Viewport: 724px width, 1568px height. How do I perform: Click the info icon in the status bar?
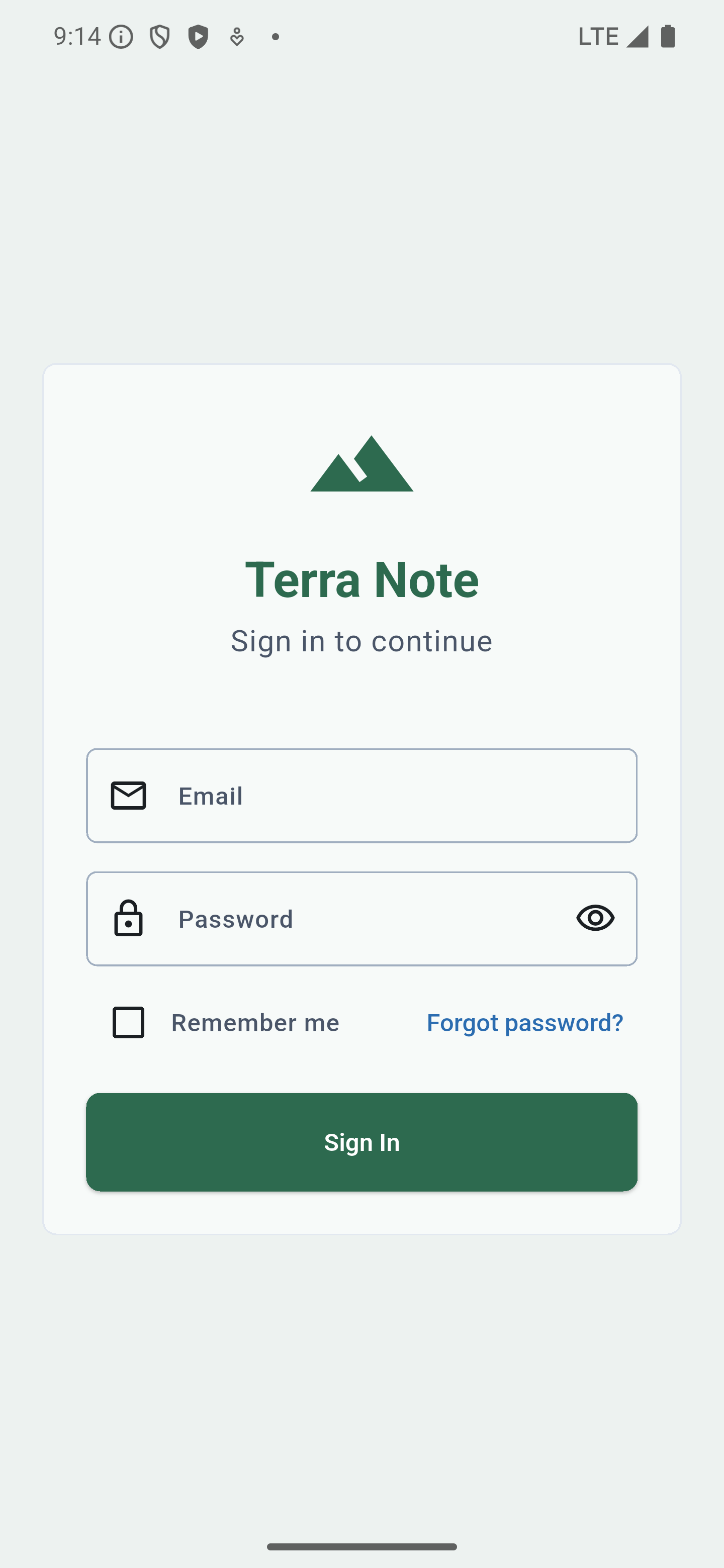[x=121, y=37]
